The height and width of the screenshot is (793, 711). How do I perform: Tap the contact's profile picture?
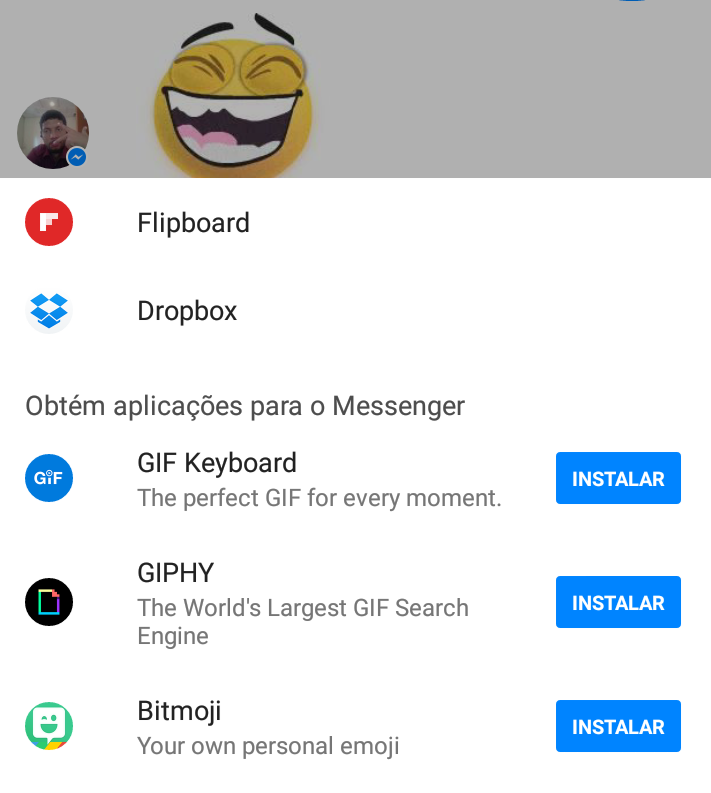(52, 133)
